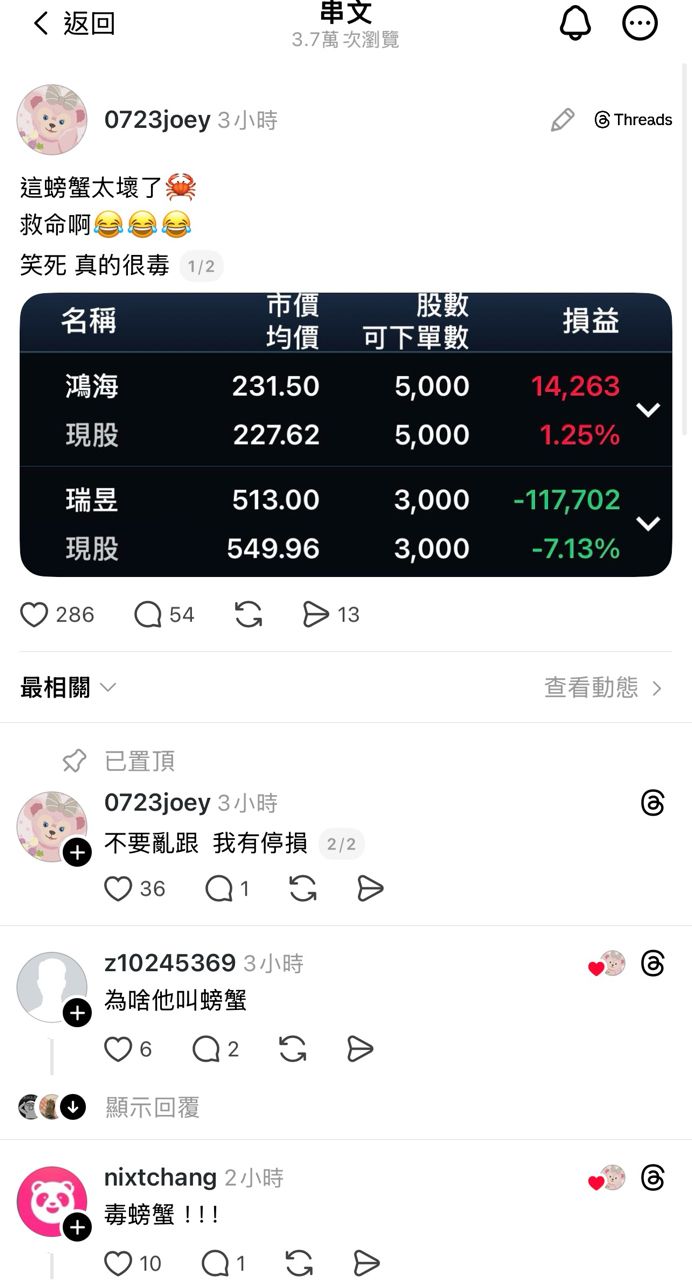
Task: Reply to the pinned 不要亂跟 comment
Action: click(x=219, y=888)
